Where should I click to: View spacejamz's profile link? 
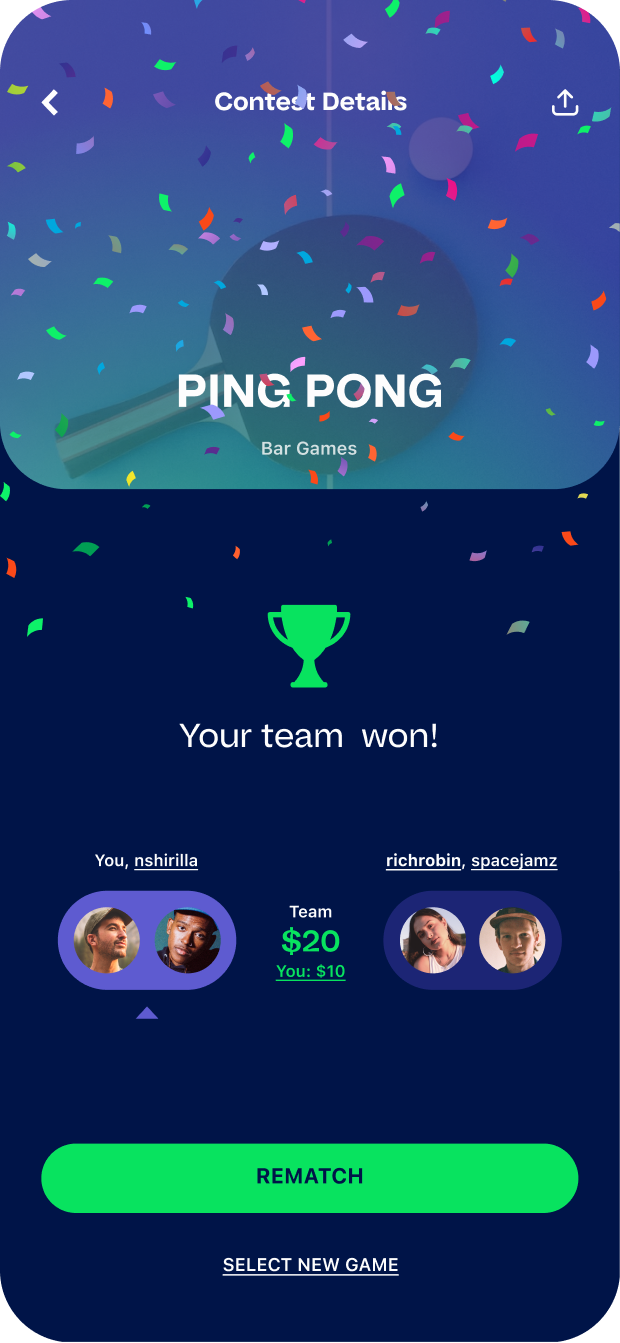pos(514,860)
